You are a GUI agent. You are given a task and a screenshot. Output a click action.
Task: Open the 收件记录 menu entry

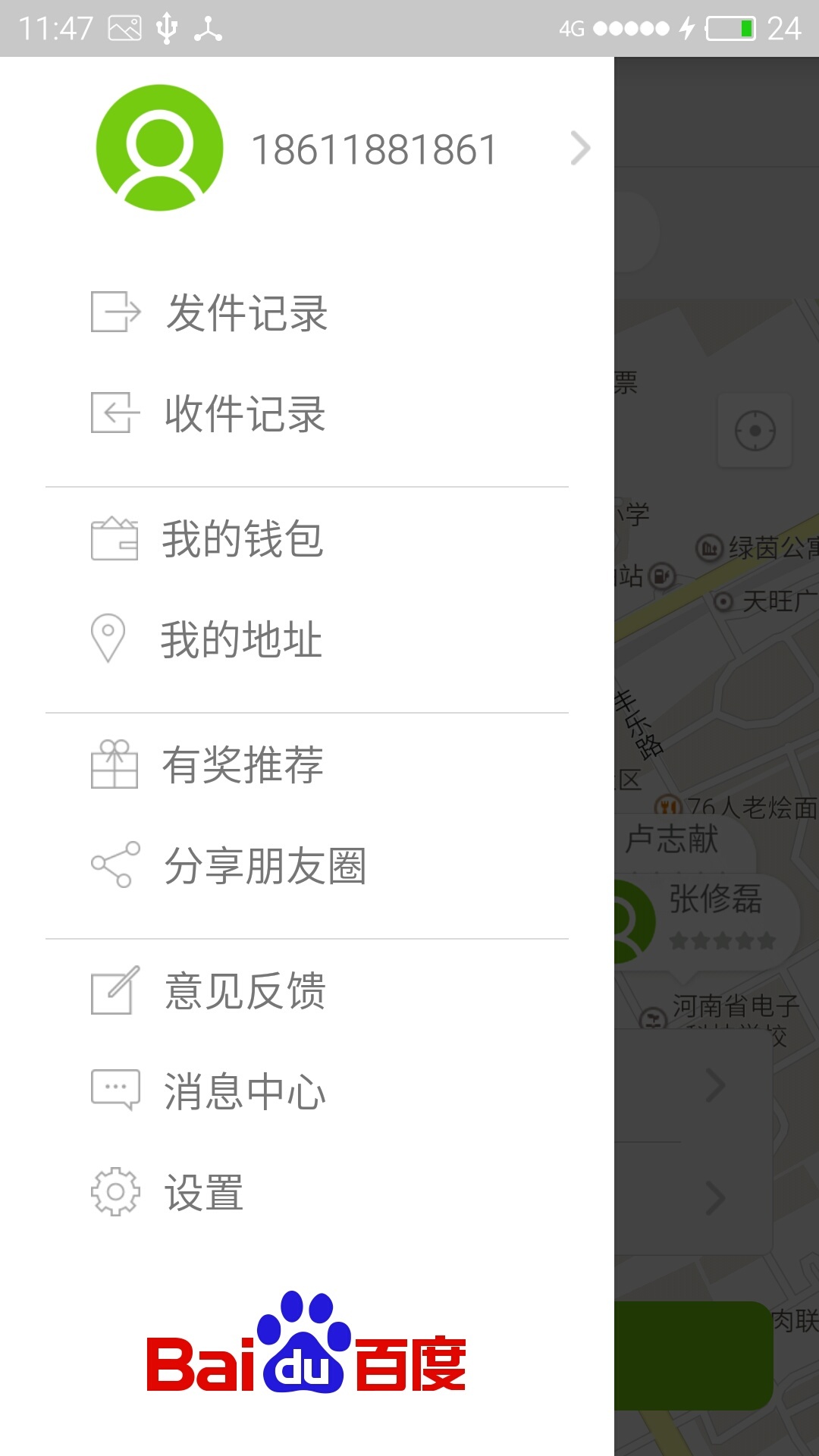pos(243,413)
